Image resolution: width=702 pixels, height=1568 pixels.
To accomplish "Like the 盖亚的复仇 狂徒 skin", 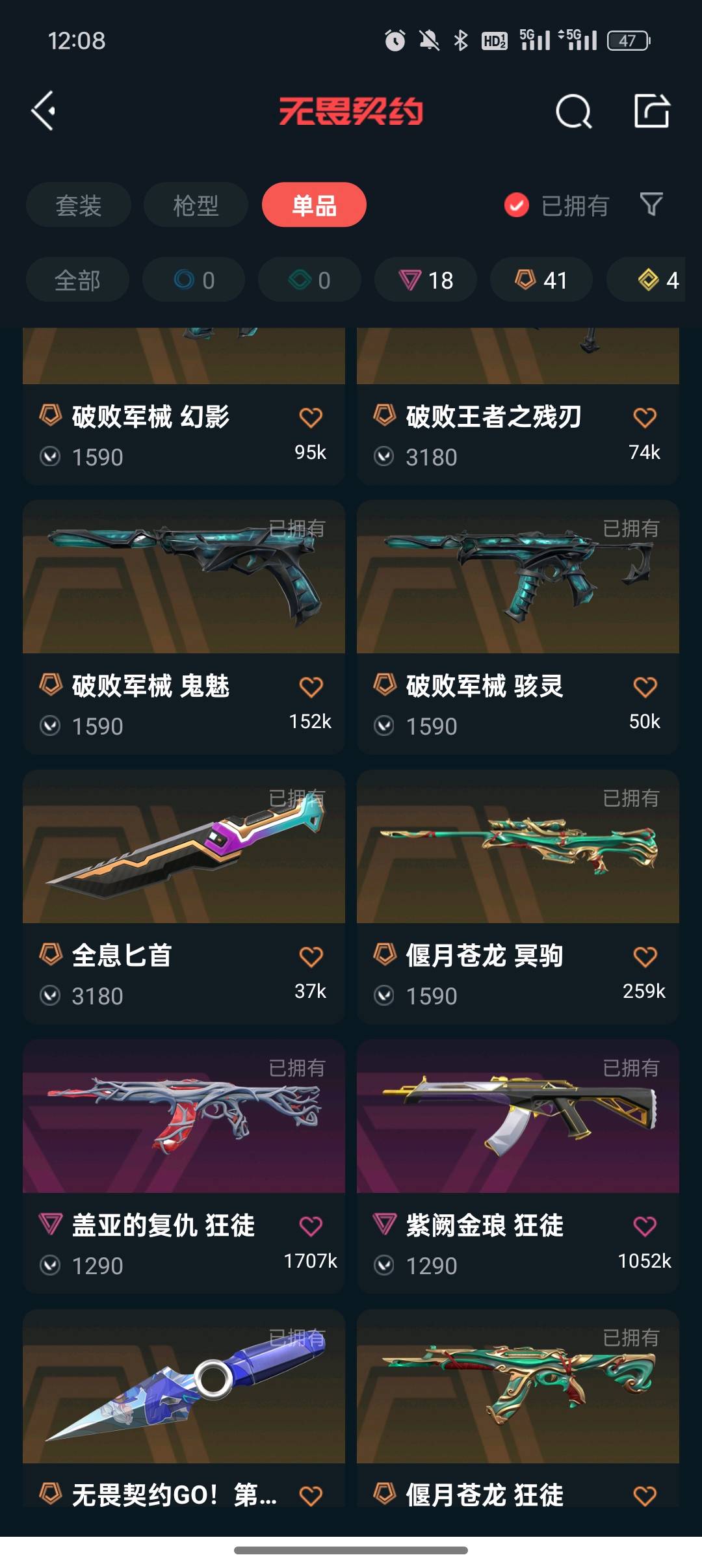I will [311, 1226].
